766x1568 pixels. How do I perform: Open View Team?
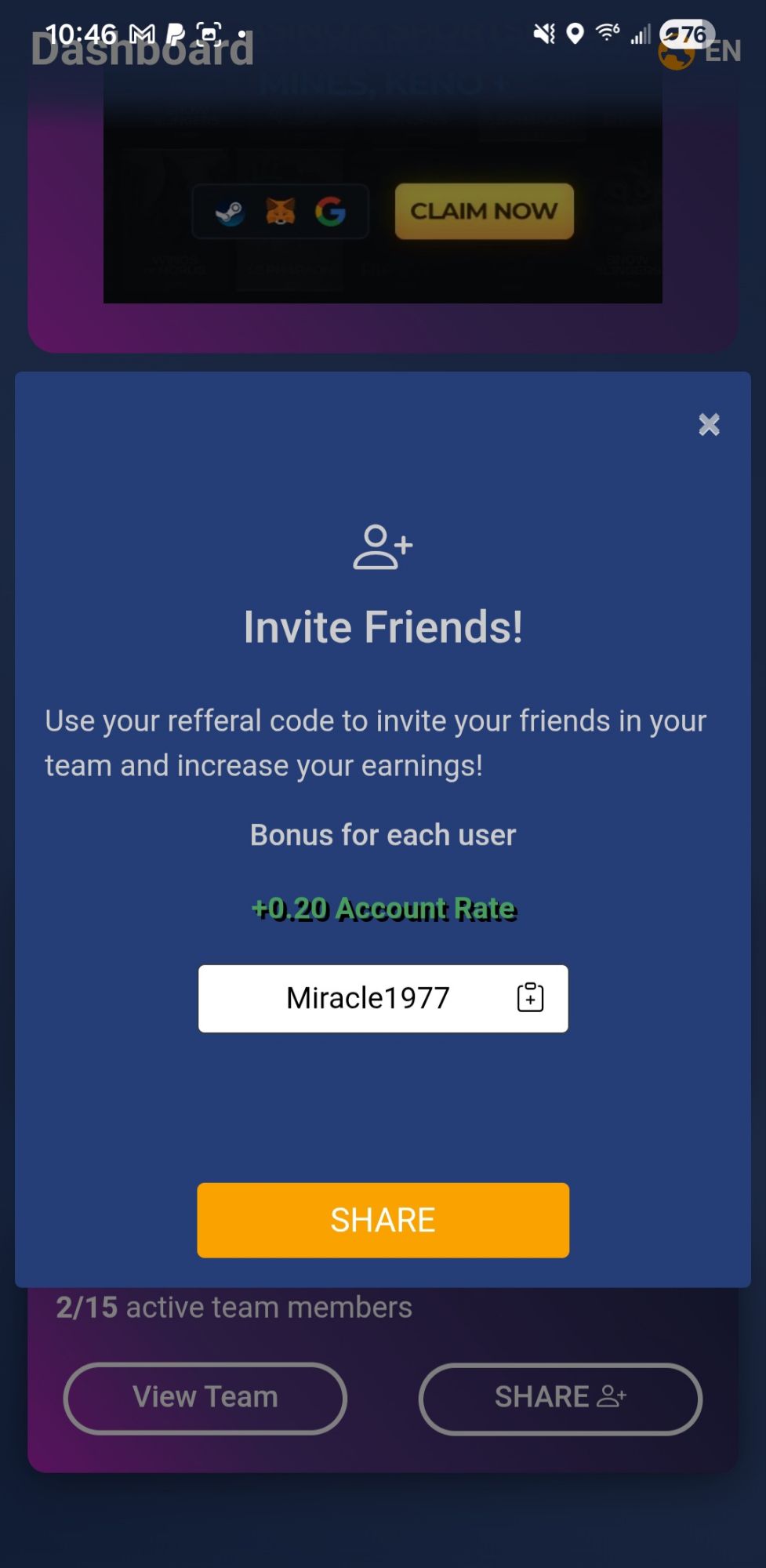pyautogui.click(x=204, y=1396)
